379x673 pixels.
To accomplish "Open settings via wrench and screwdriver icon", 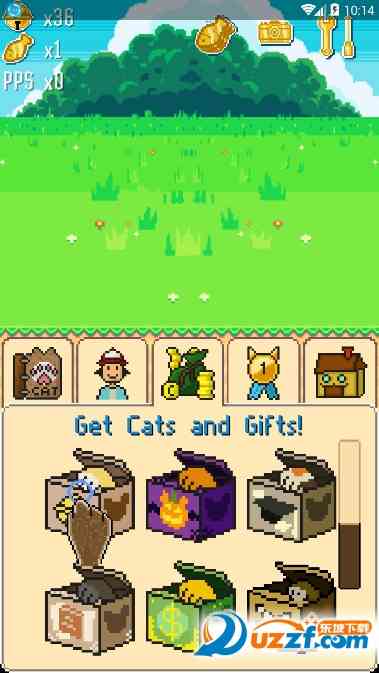I will coord(335,37).
